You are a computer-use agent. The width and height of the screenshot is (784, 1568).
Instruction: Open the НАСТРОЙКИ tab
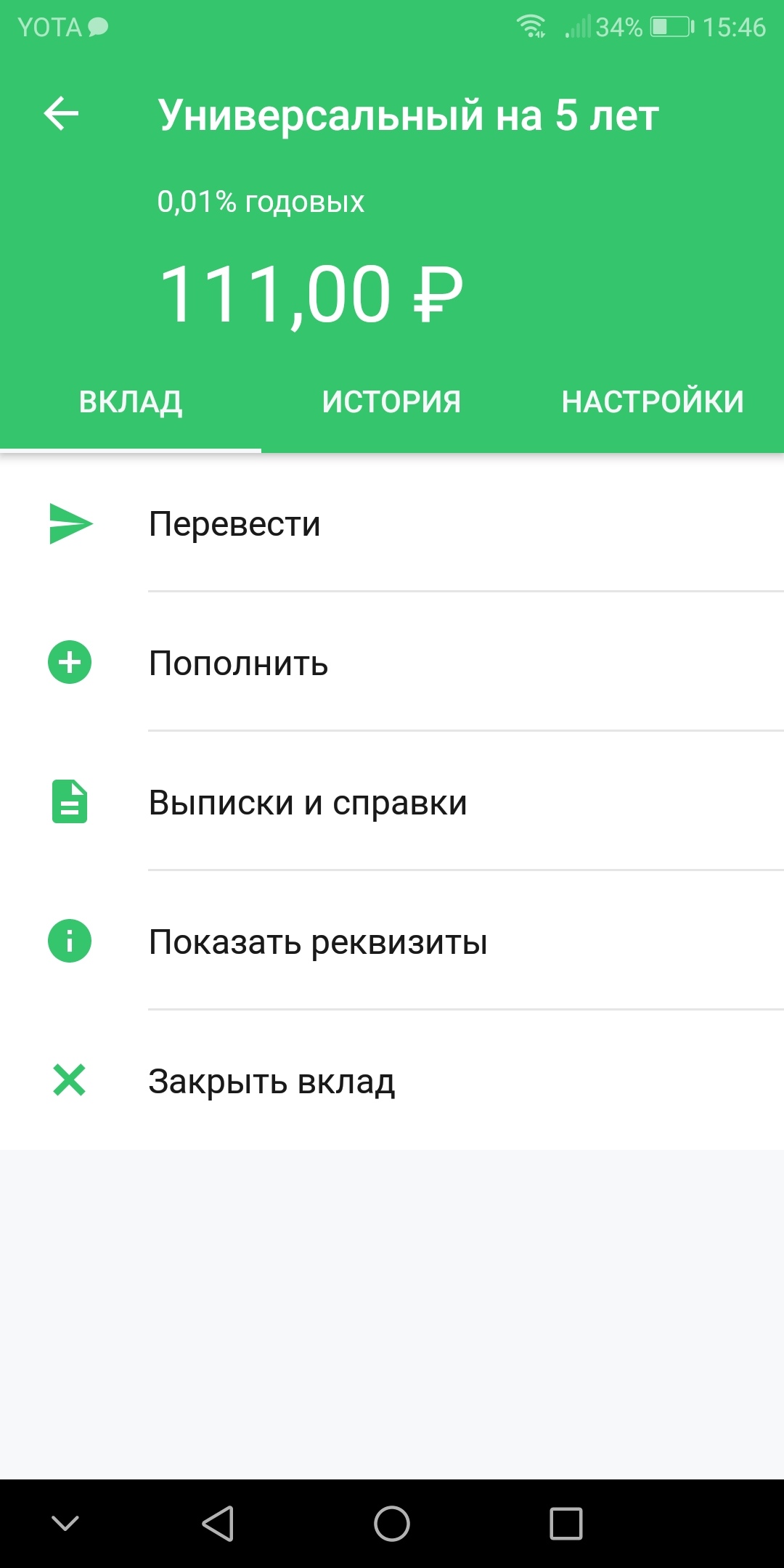pyautogui.click(x=653, y=401)
